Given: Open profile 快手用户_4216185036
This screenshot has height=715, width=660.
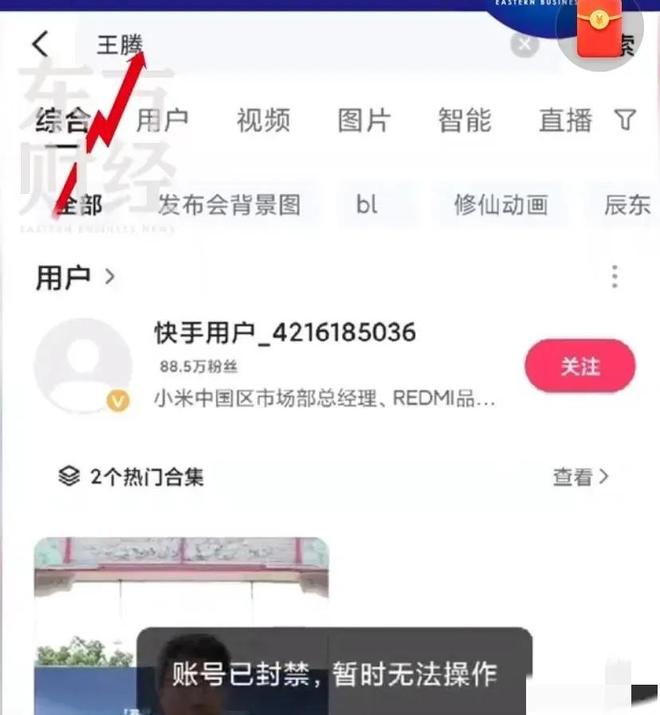Looking at the screenshot, I should pos(285,332).
